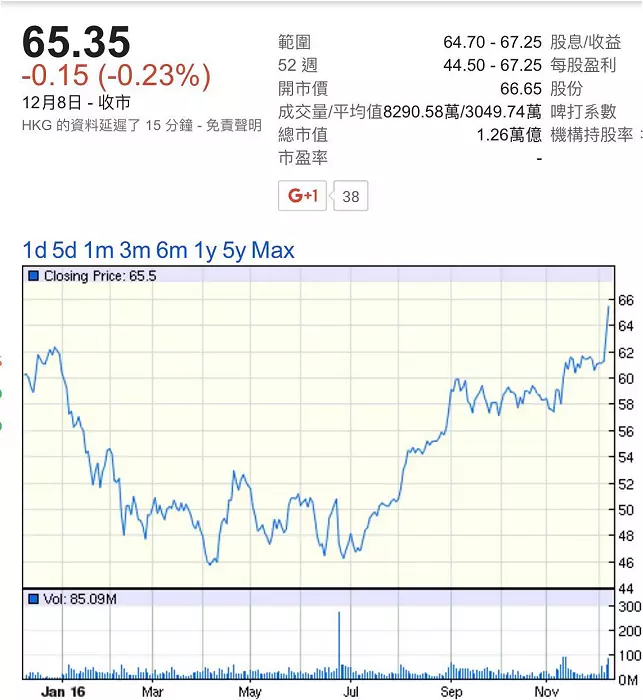Tap the G+1 button
The width and height of the screenshot is (643, 700).
(x=303, y=196)
